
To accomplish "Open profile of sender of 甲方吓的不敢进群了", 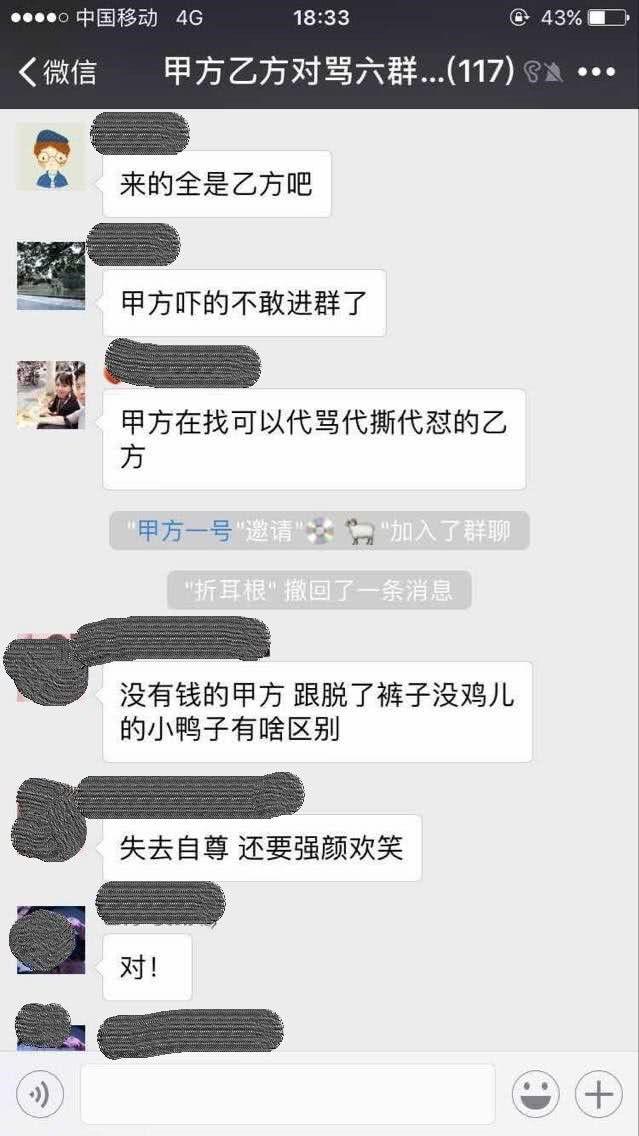I will click(x=51, y=276).
